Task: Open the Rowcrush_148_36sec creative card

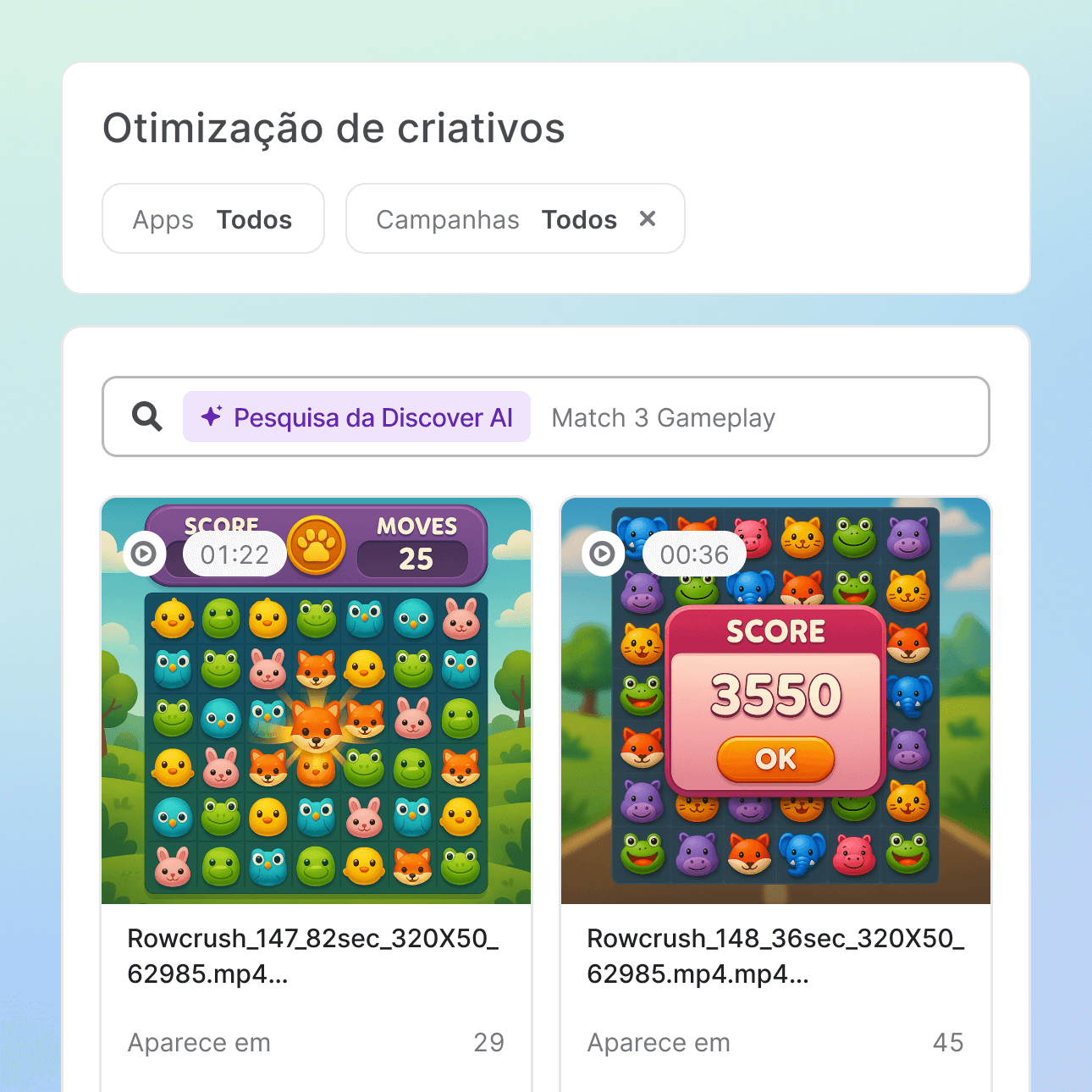Action: click(x=775, y=956)
